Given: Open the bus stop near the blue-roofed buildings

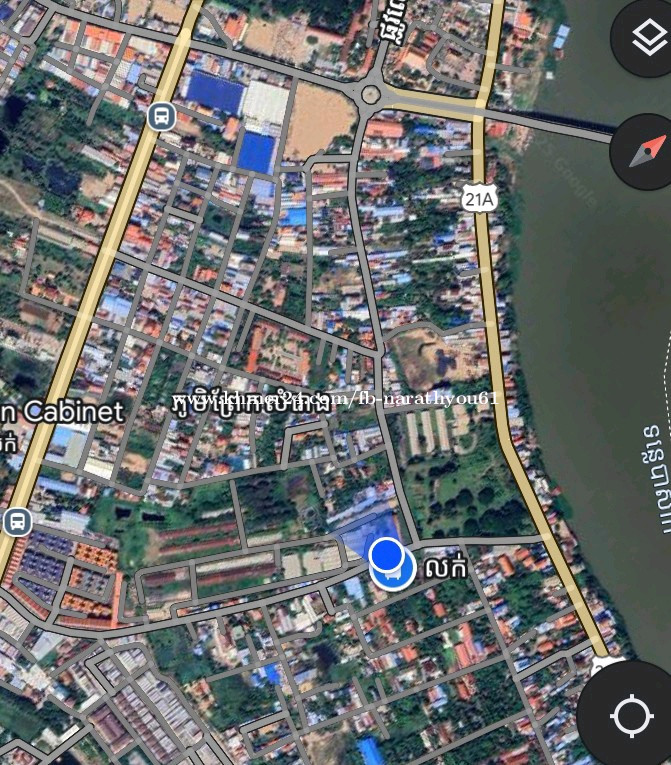Looking at the screenshot, I should coord(162,116).
